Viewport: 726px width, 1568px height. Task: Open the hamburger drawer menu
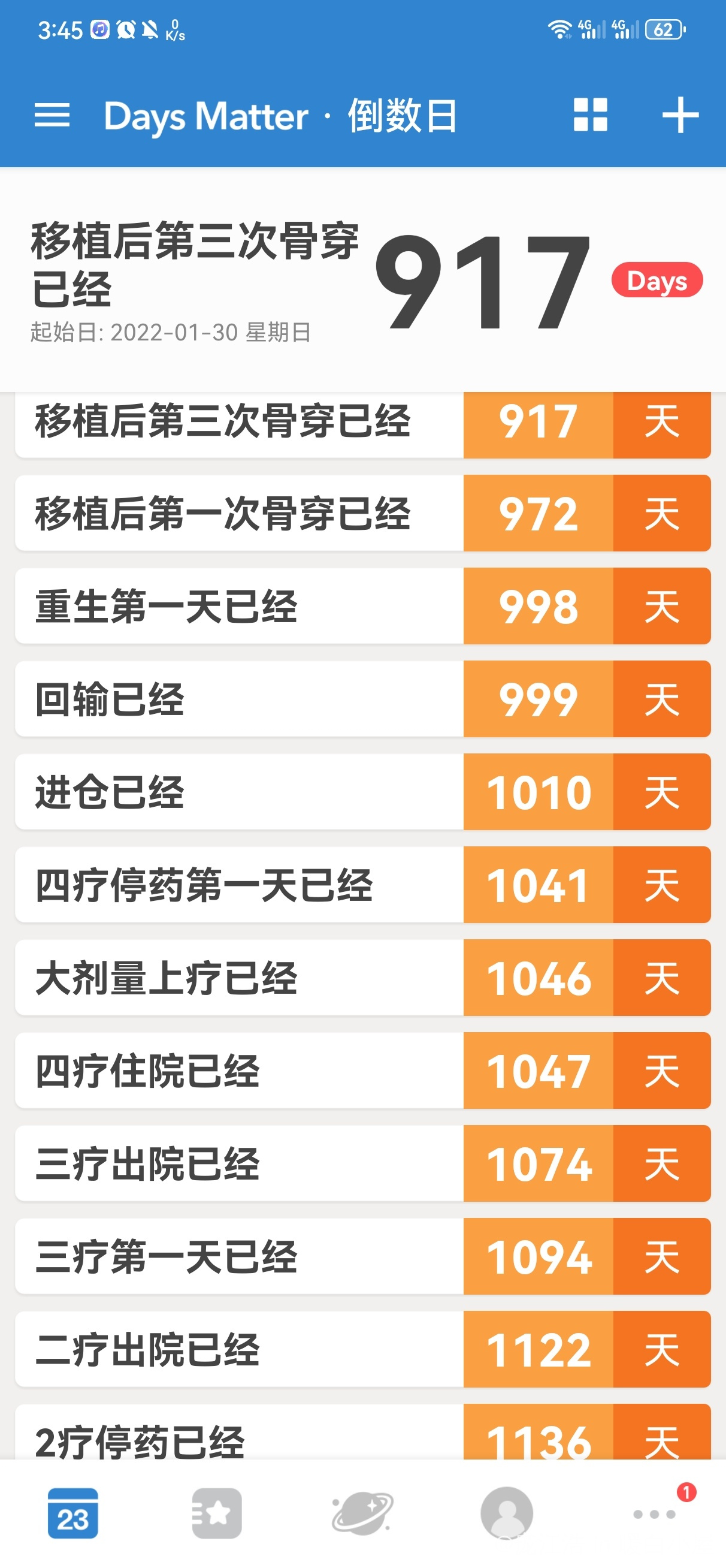[52, 115]
